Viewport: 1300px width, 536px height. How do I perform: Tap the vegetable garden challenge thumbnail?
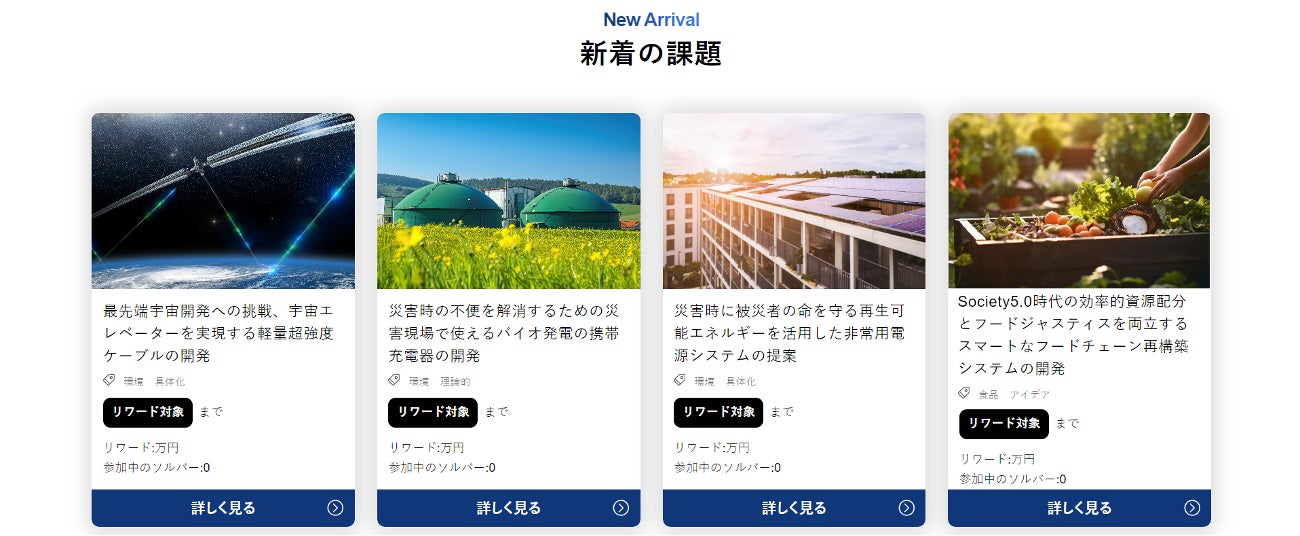[x=1079, y=201]
